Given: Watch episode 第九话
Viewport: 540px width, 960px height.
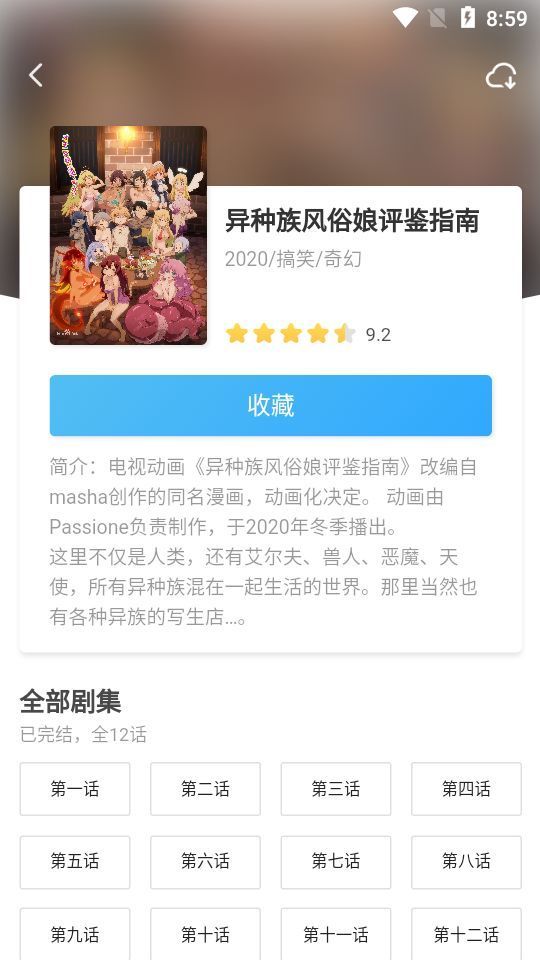Looking at the screenshot, I should [75, 934].
